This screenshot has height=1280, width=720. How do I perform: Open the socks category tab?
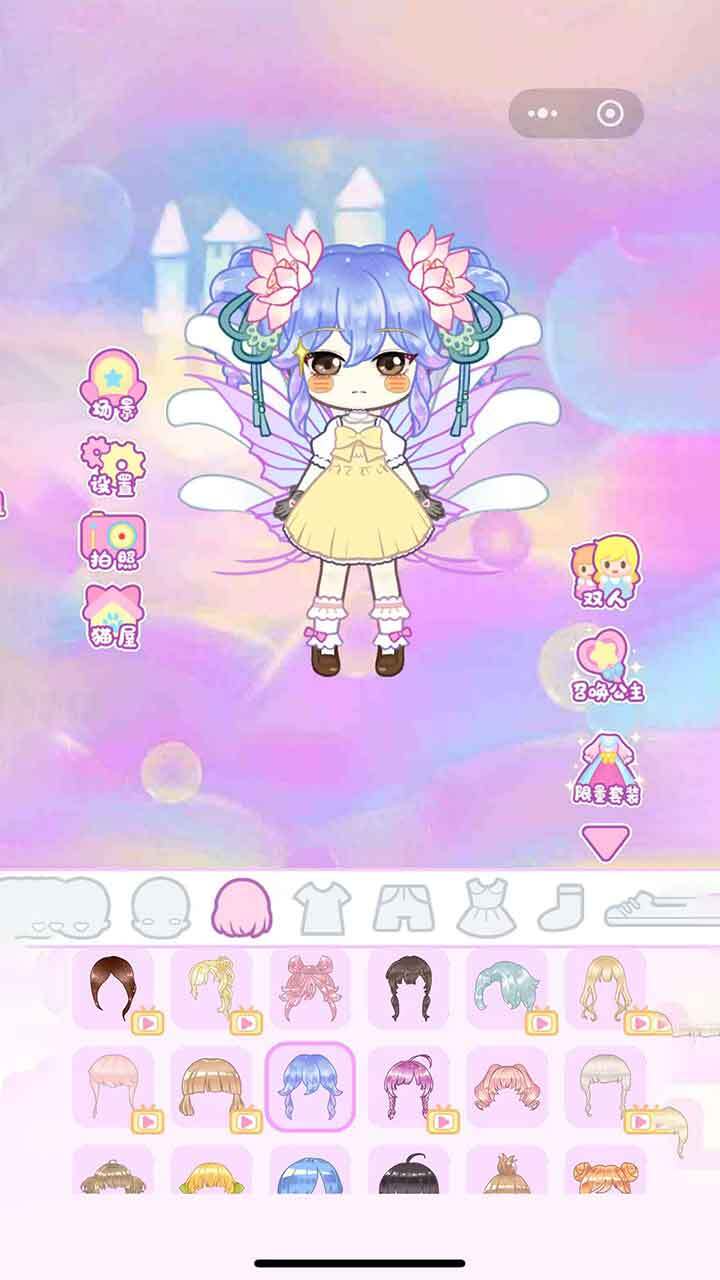pos(565,906)
